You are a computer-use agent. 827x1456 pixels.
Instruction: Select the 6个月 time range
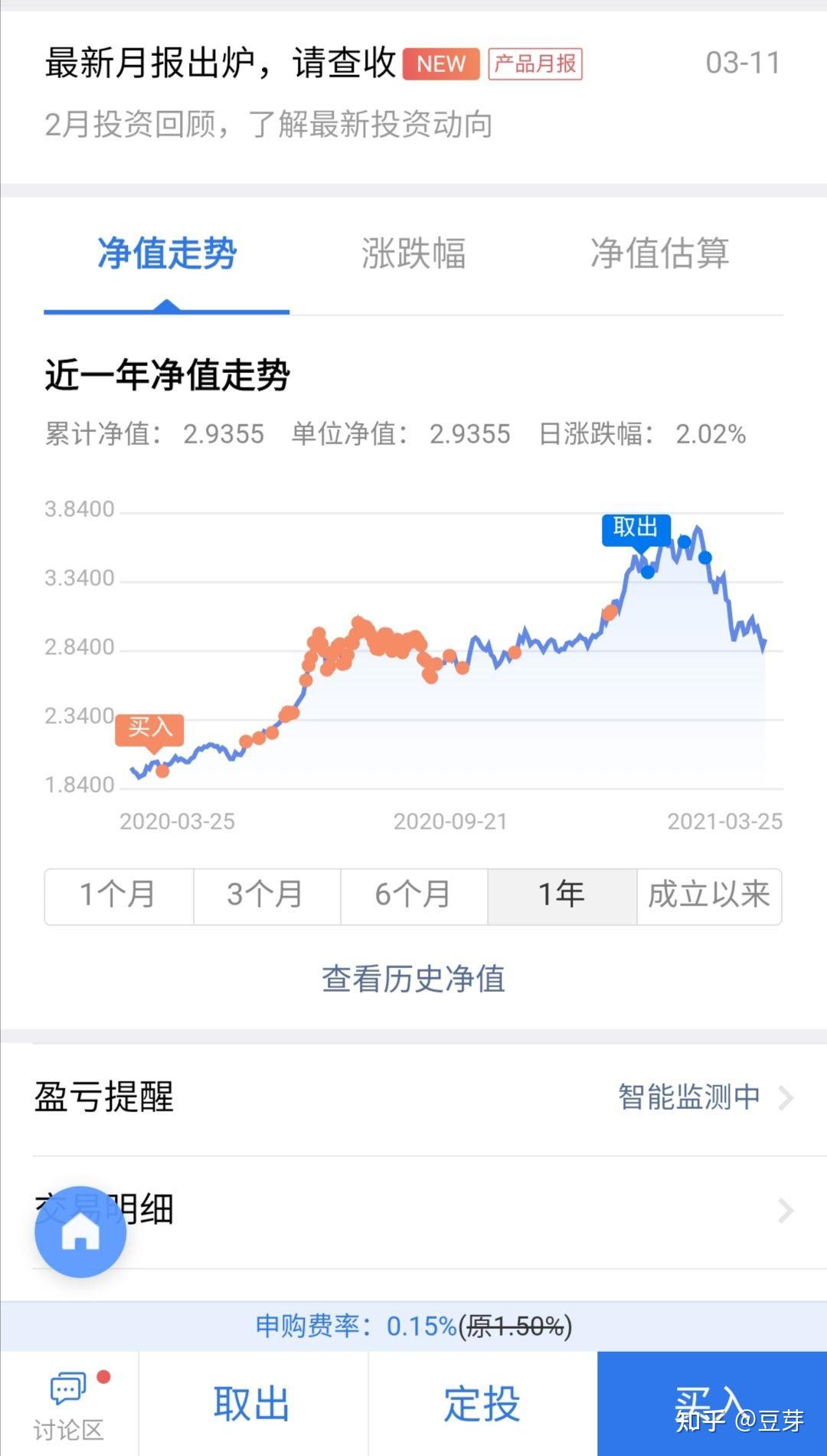(x=413, y=895)
